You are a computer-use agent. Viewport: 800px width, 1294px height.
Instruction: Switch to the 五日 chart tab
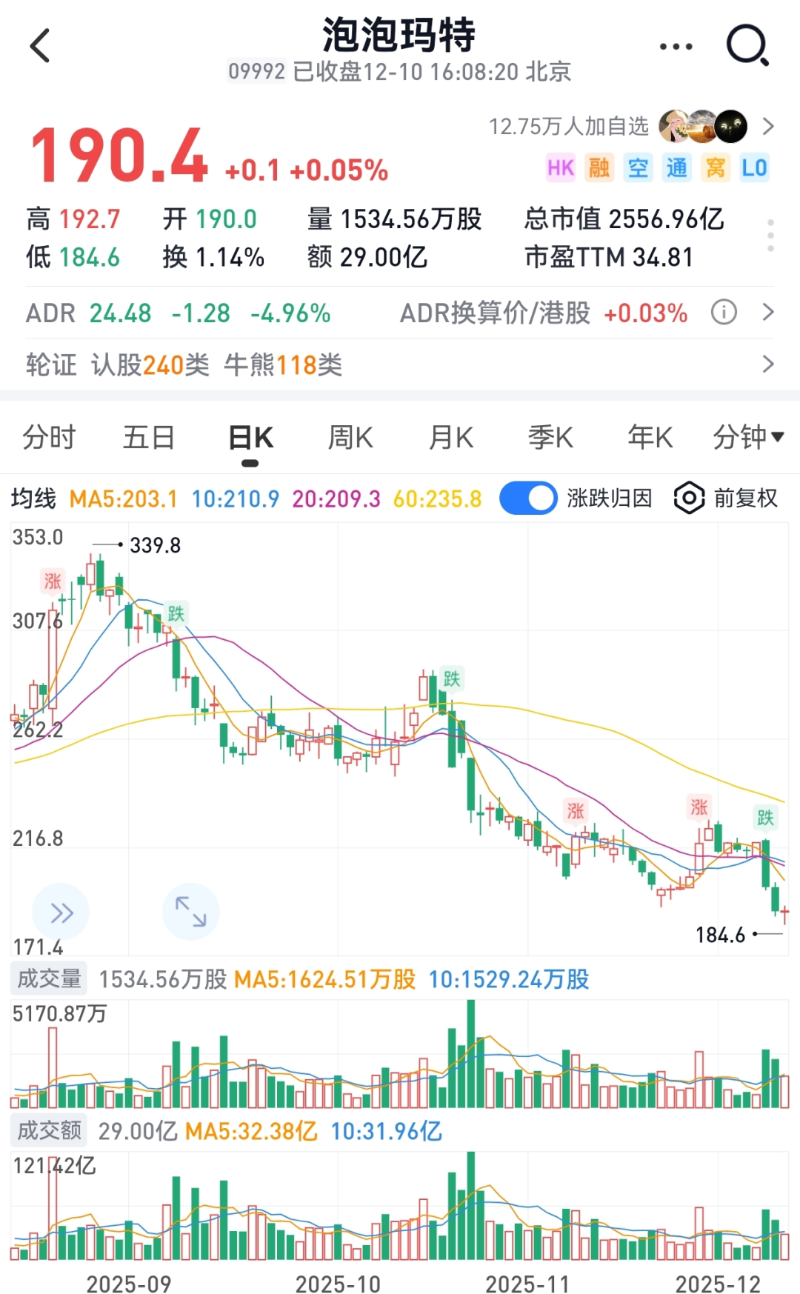[x=149, y=437]
